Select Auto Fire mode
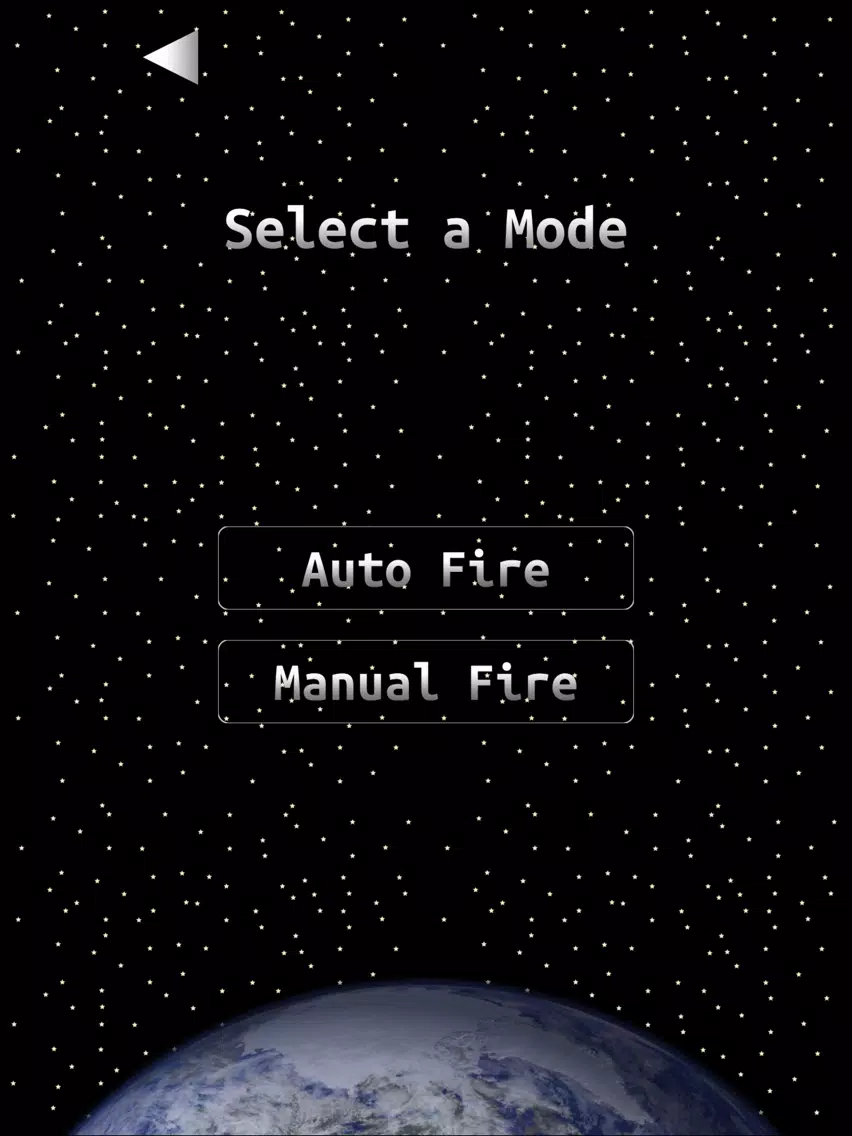Image resolution: width=852 pixels, height=1136 pixels. click(x=425, y=568)
